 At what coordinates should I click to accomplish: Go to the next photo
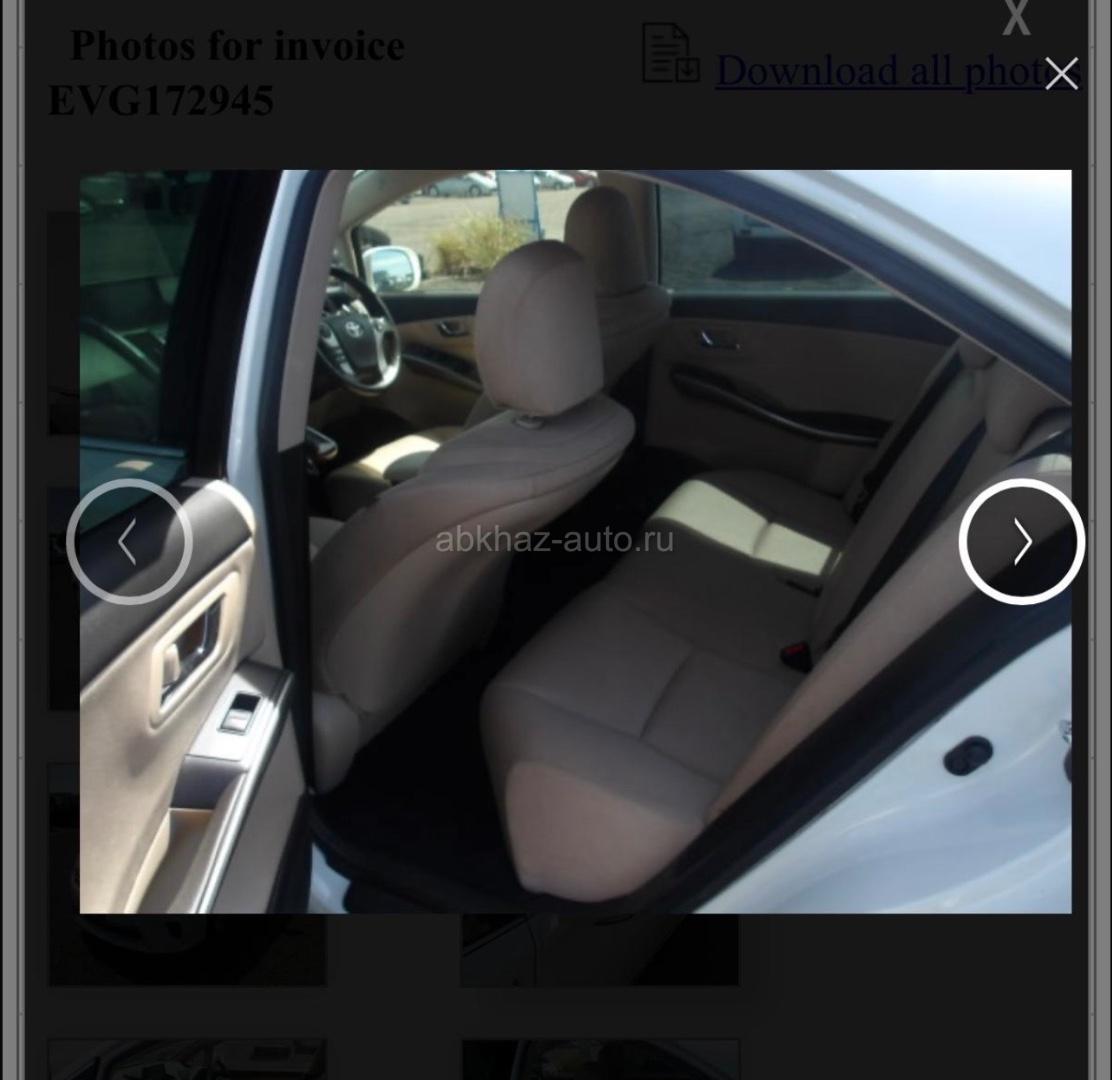click(x=1021, y=541)
